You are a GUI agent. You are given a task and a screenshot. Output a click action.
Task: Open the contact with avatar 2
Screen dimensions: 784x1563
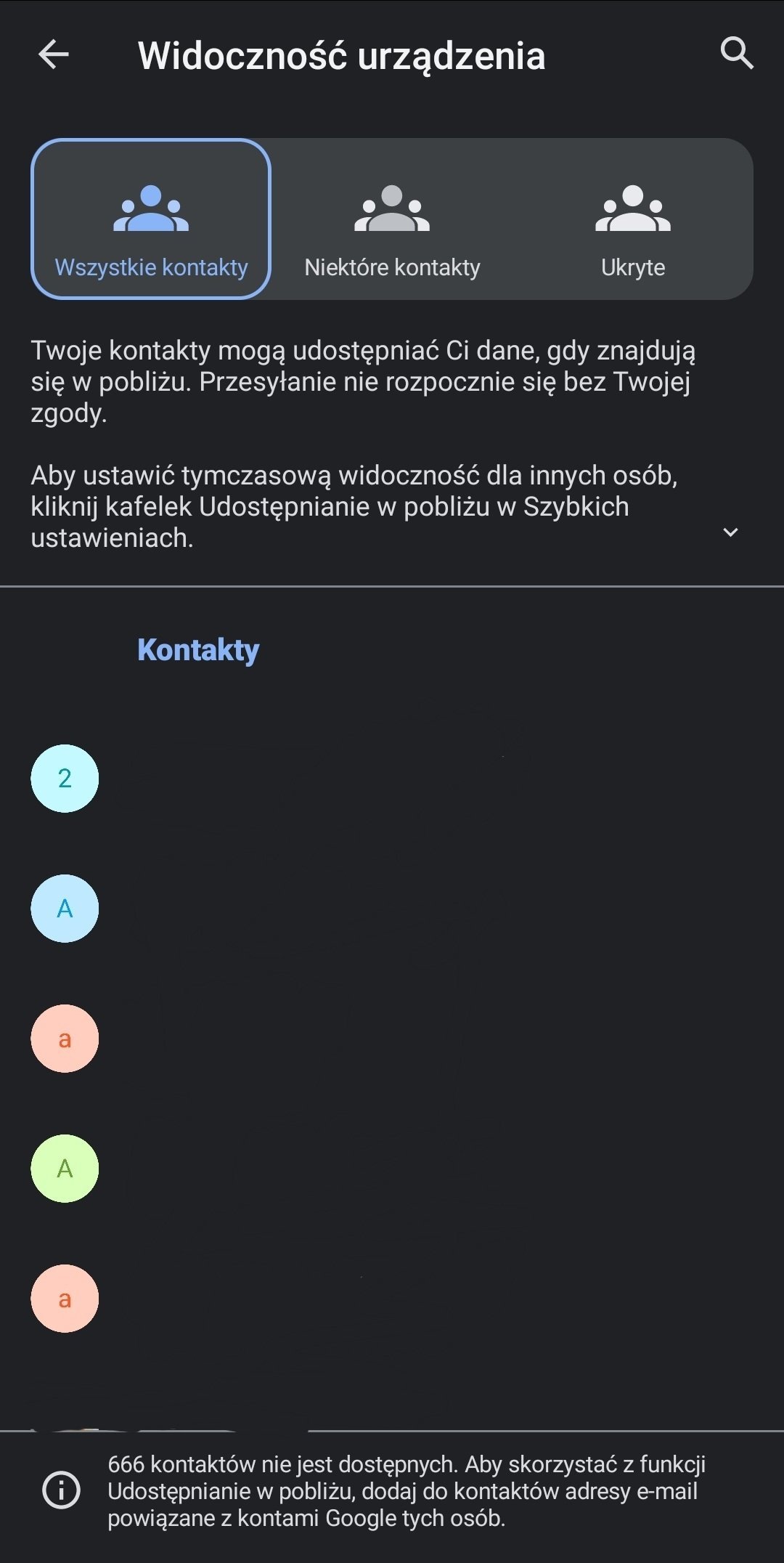coord(392,779)
